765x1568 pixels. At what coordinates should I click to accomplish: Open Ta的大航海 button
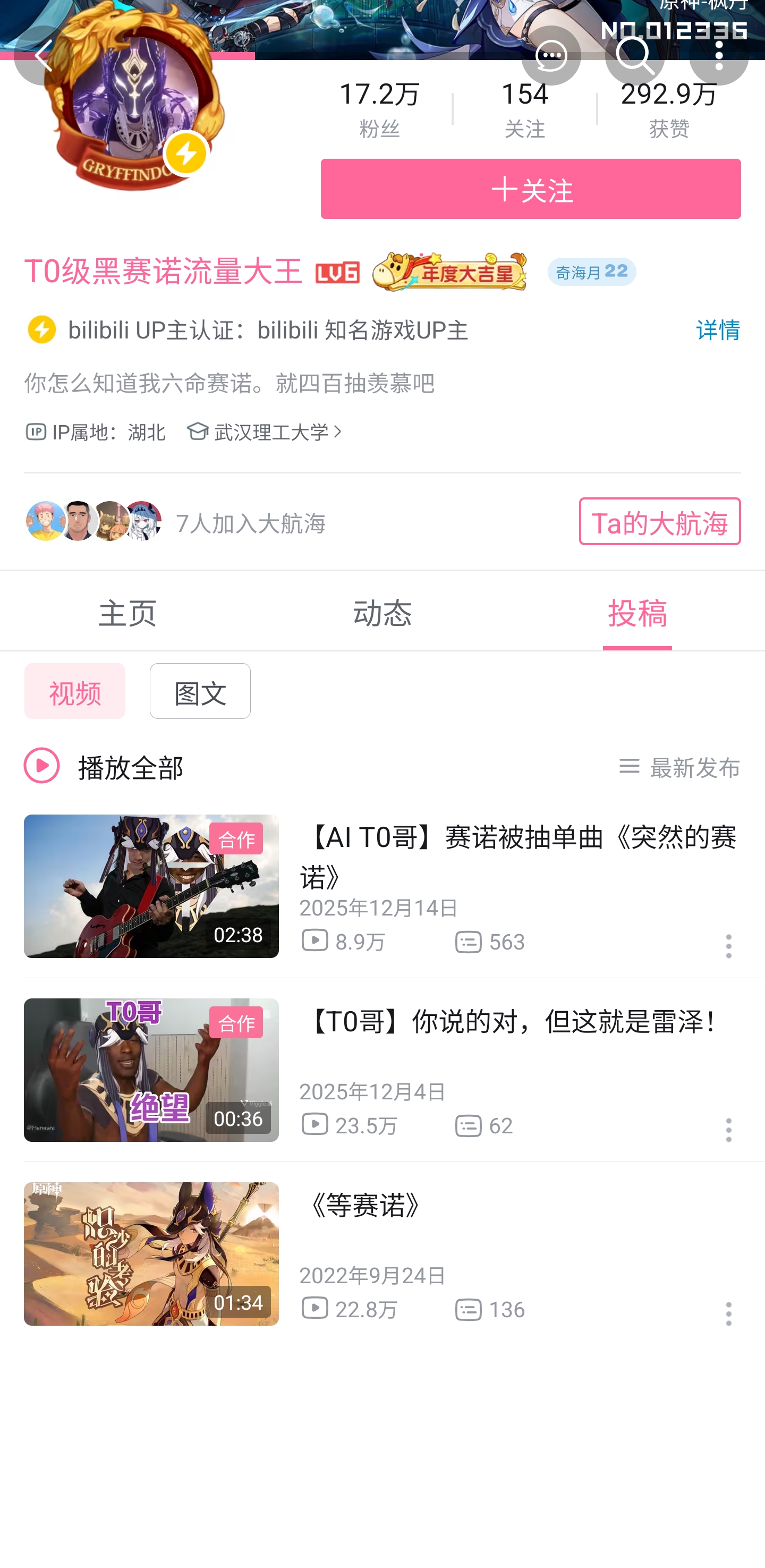coord(659,522)
